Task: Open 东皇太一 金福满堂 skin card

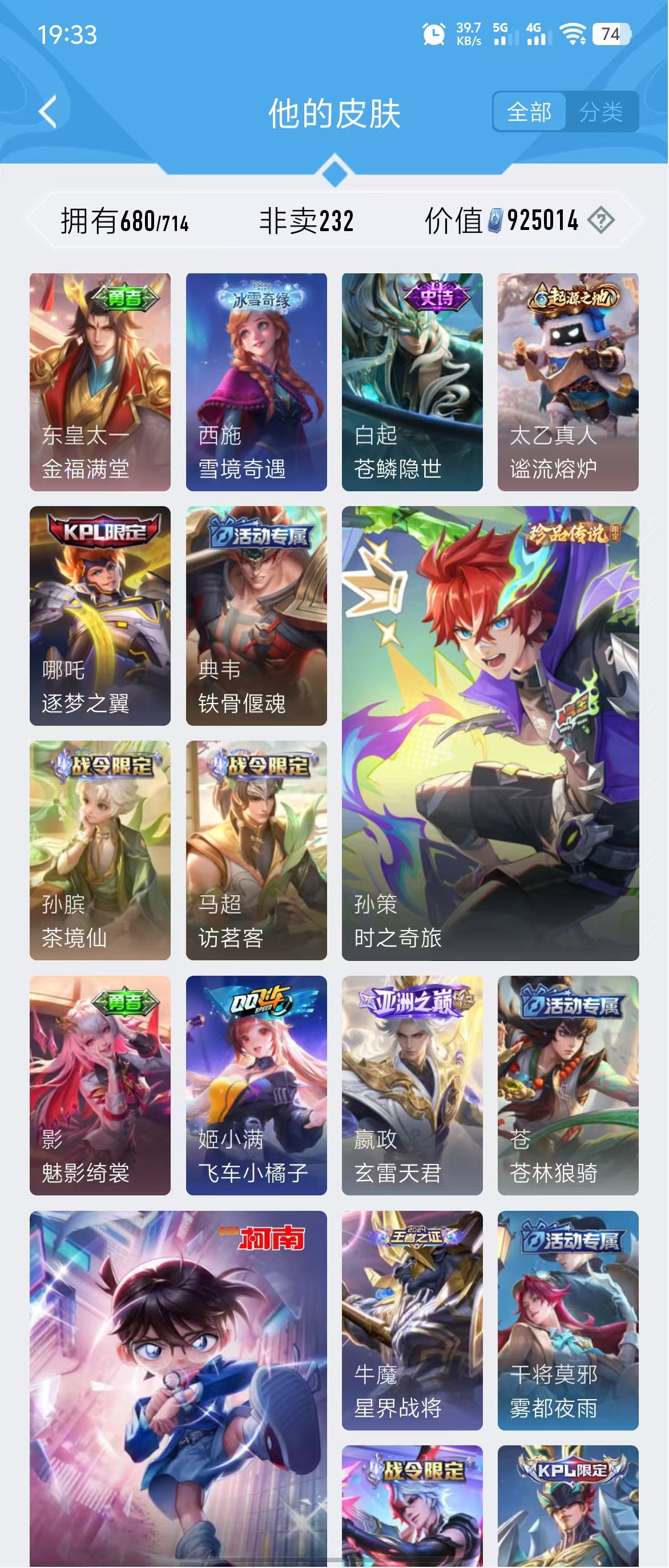Action: (x=100, y=382)
